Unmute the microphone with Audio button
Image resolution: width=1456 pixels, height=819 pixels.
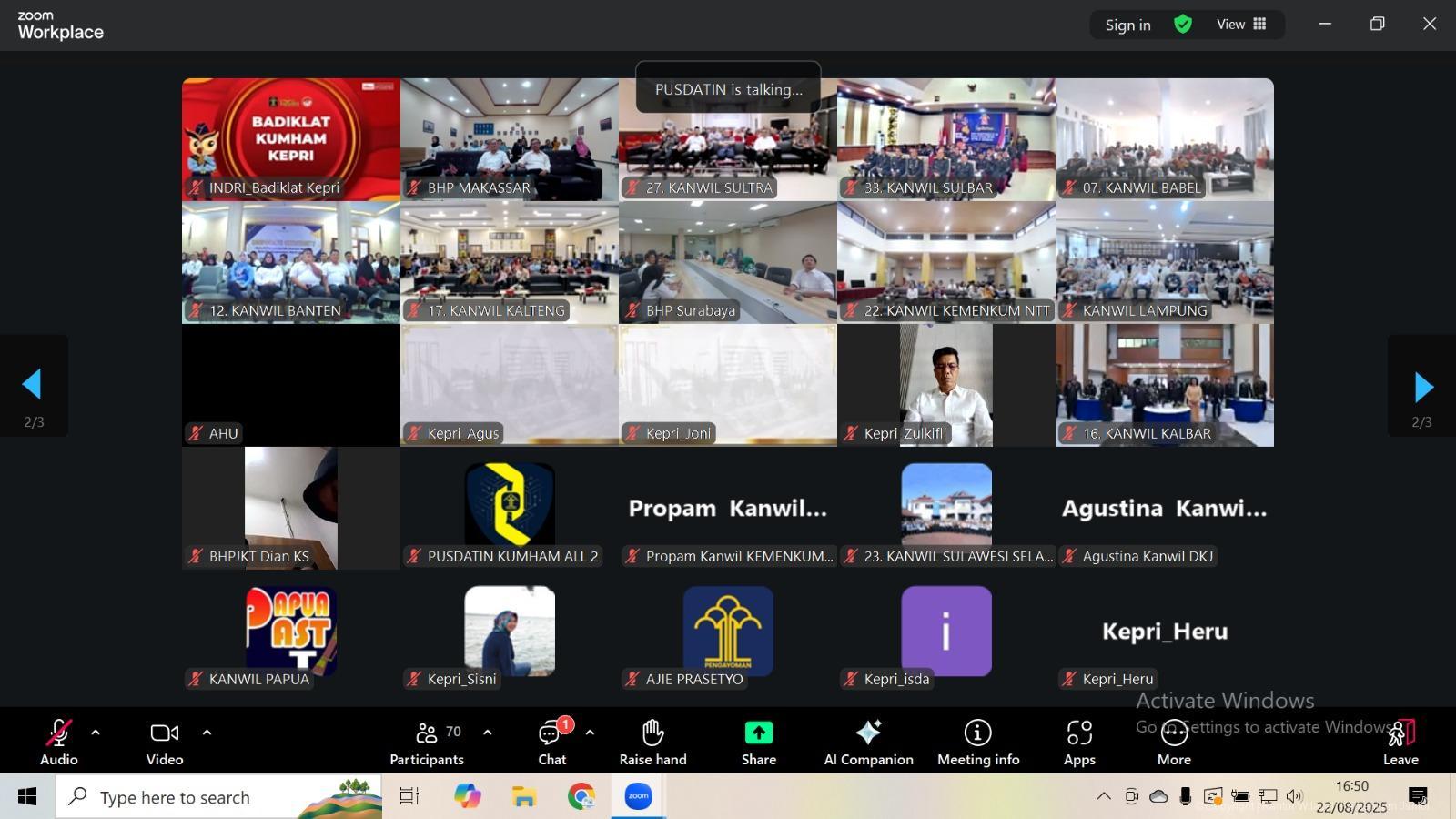click(59, 742)
